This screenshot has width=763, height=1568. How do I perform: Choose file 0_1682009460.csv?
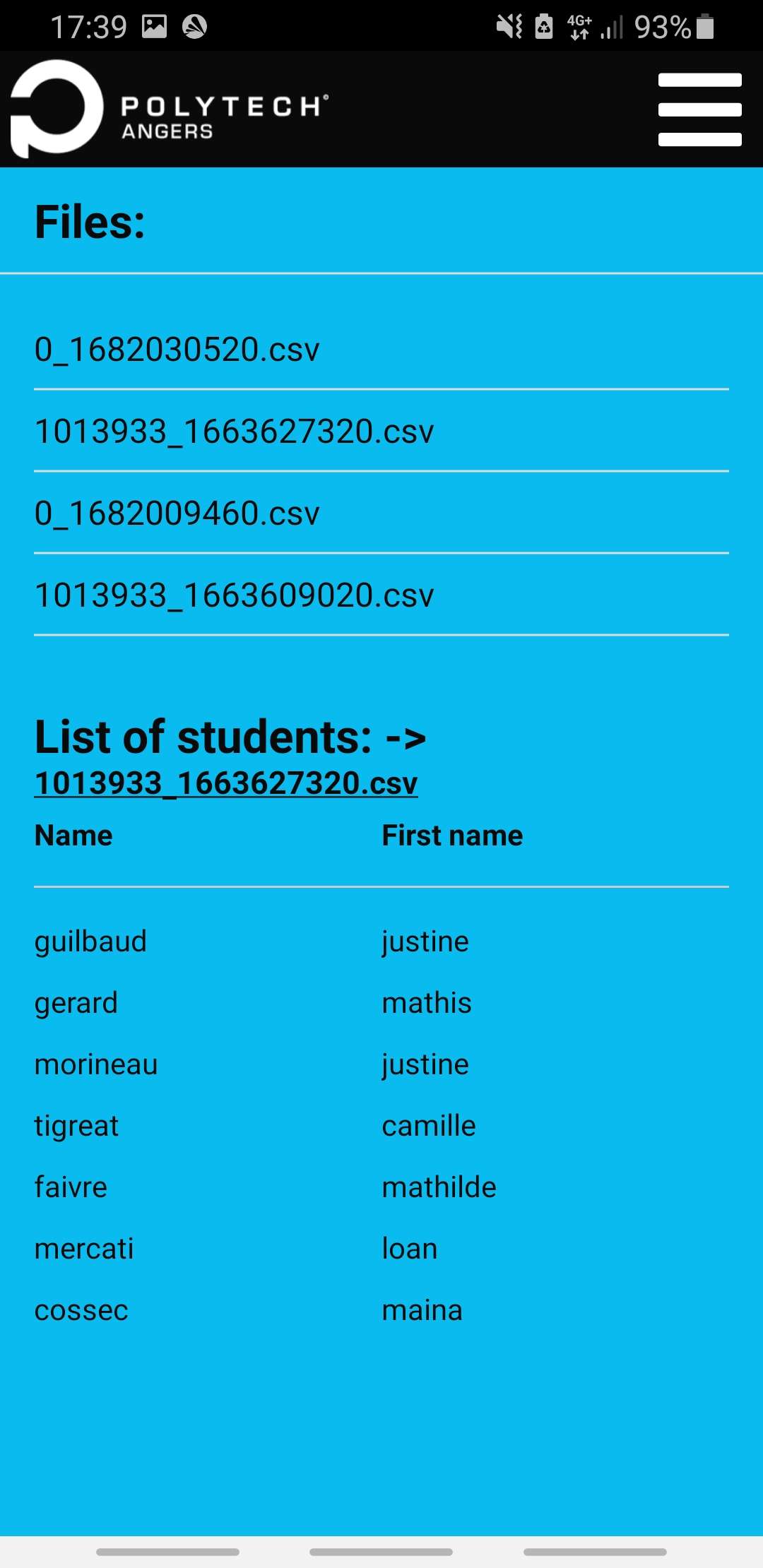(x=177, y=513)
